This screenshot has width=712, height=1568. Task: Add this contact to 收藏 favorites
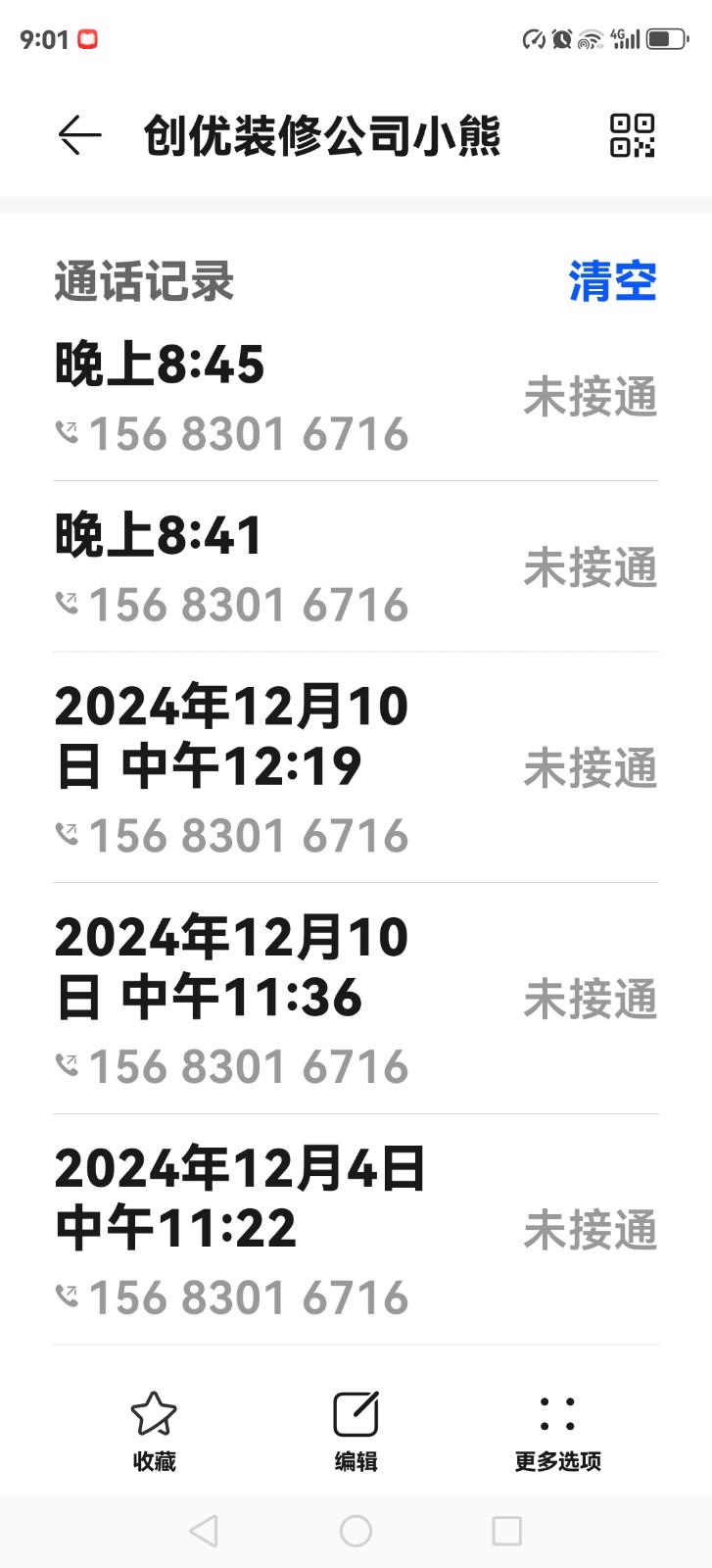(x=154, y=1430)
